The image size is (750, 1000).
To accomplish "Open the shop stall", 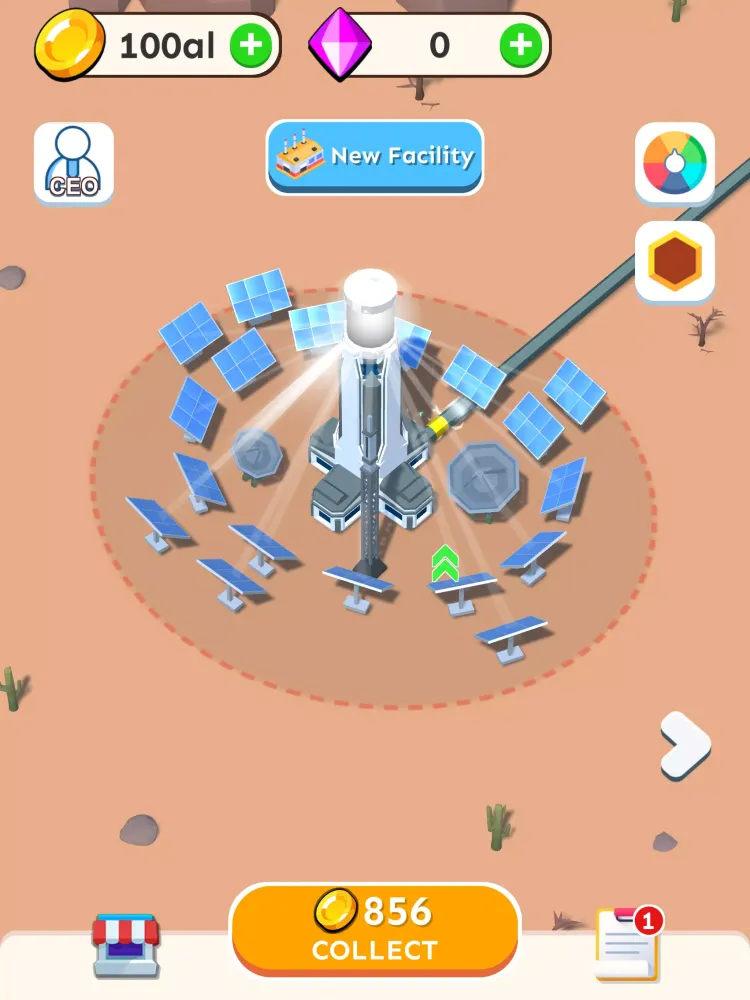I will pos(125,944).
